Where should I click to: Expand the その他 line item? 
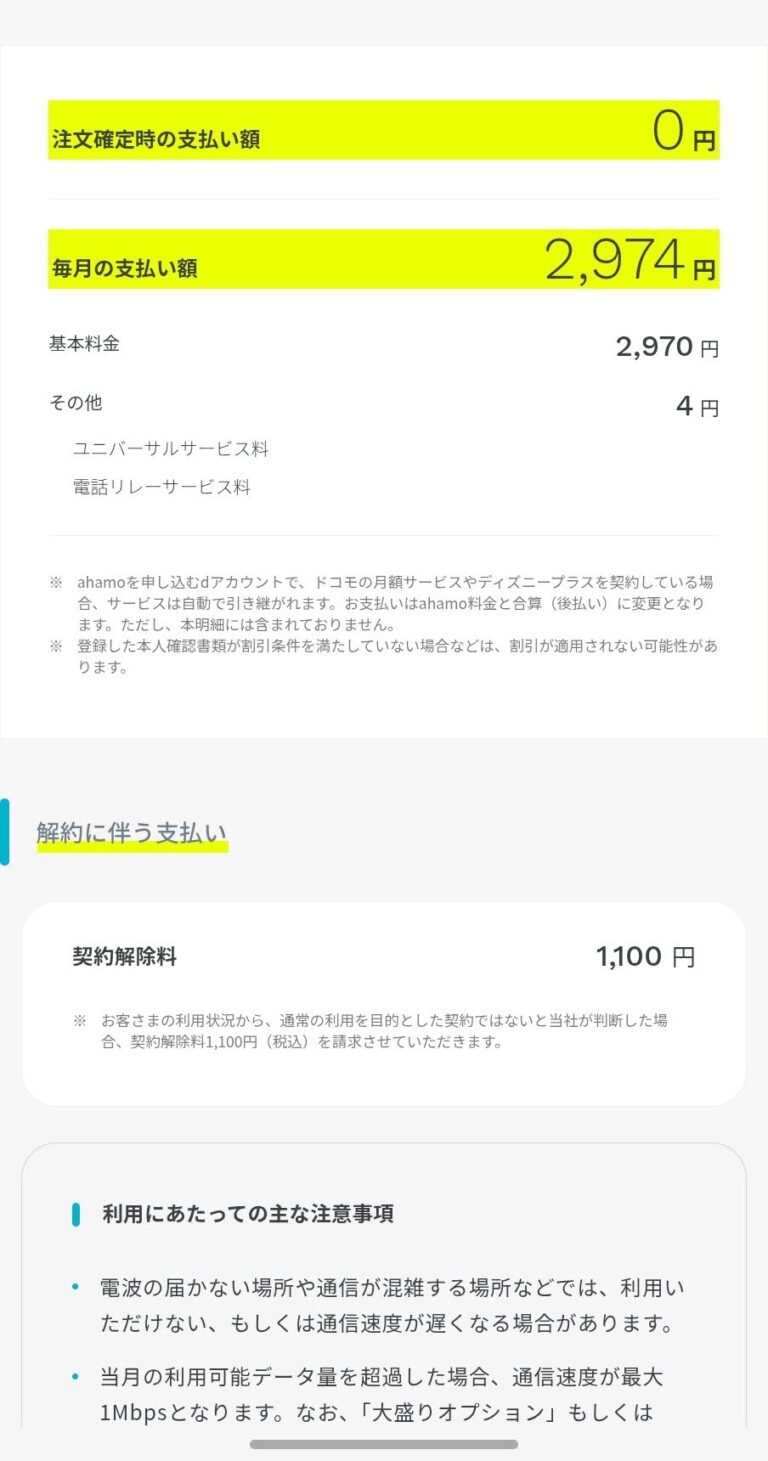[x=75, y=402]
